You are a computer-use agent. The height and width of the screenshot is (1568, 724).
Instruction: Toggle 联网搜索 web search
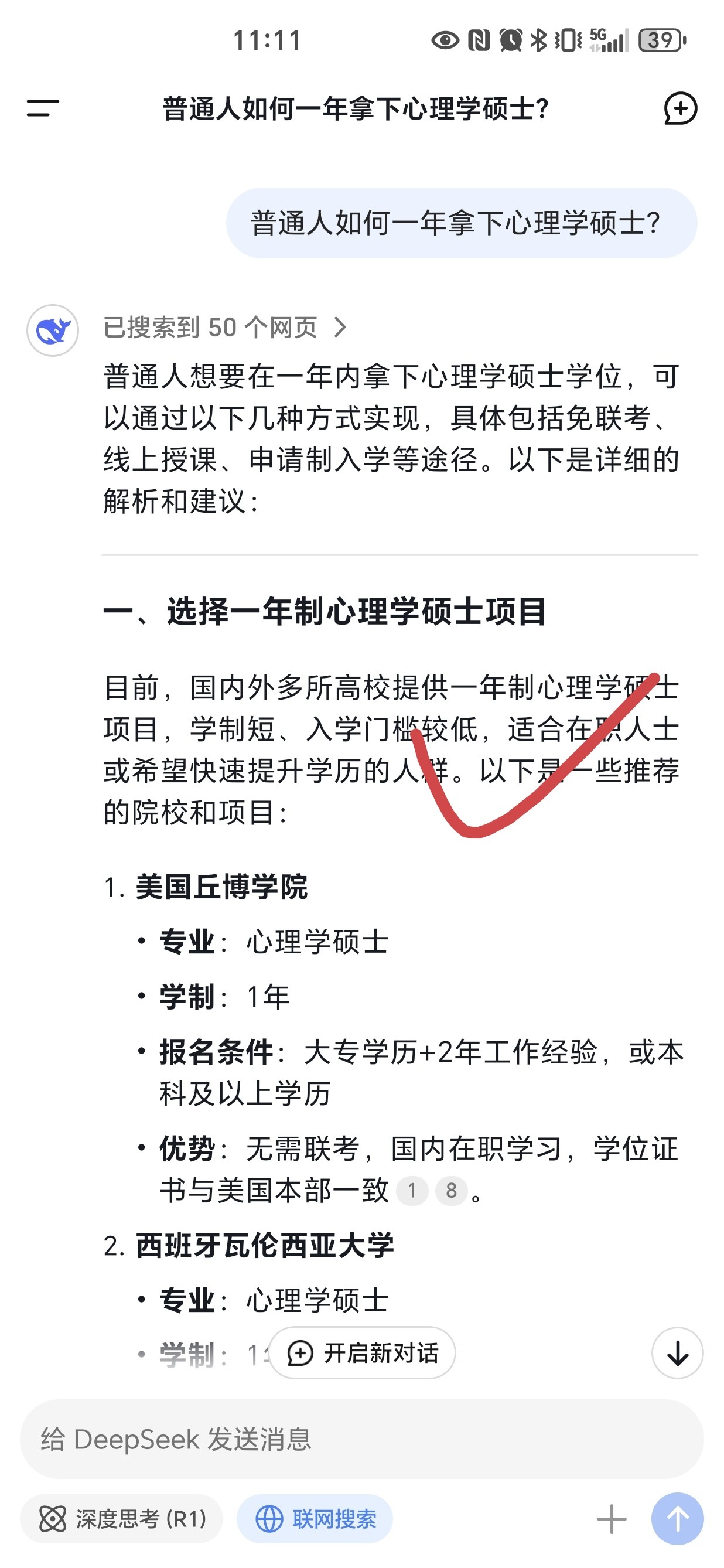[315, 1519]
